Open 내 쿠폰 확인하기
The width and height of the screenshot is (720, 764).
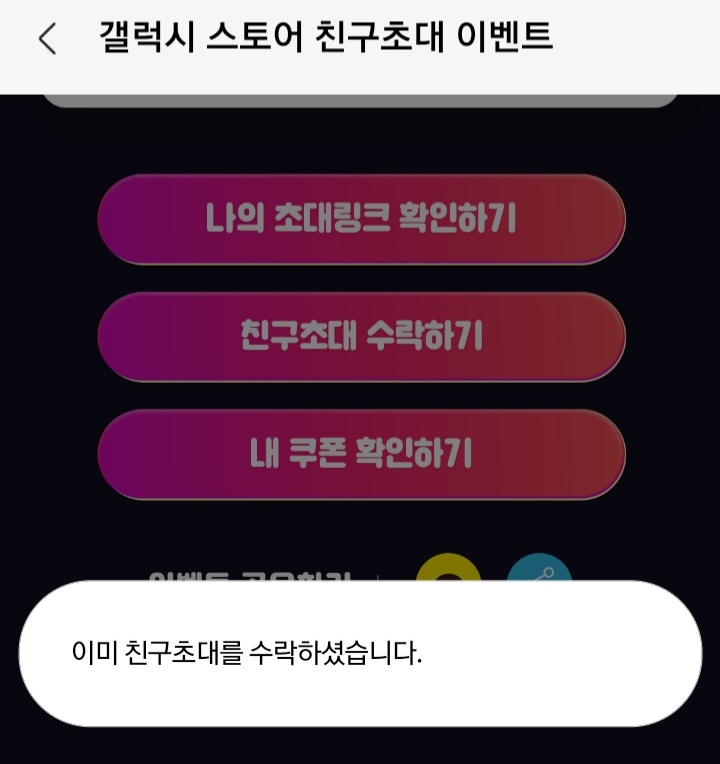pos(361,454)
